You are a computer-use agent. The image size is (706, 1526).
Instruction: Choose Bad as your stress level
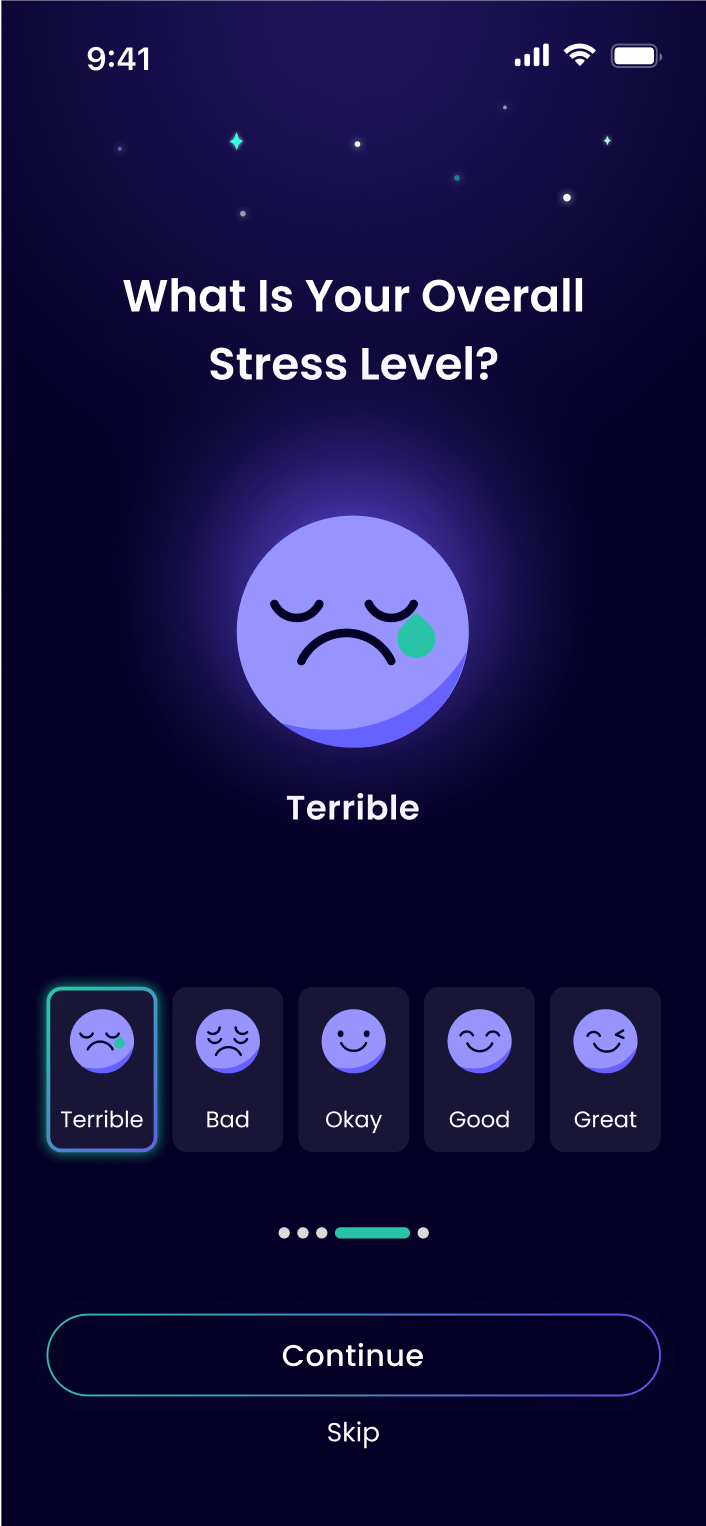[x=228, y=1069]
